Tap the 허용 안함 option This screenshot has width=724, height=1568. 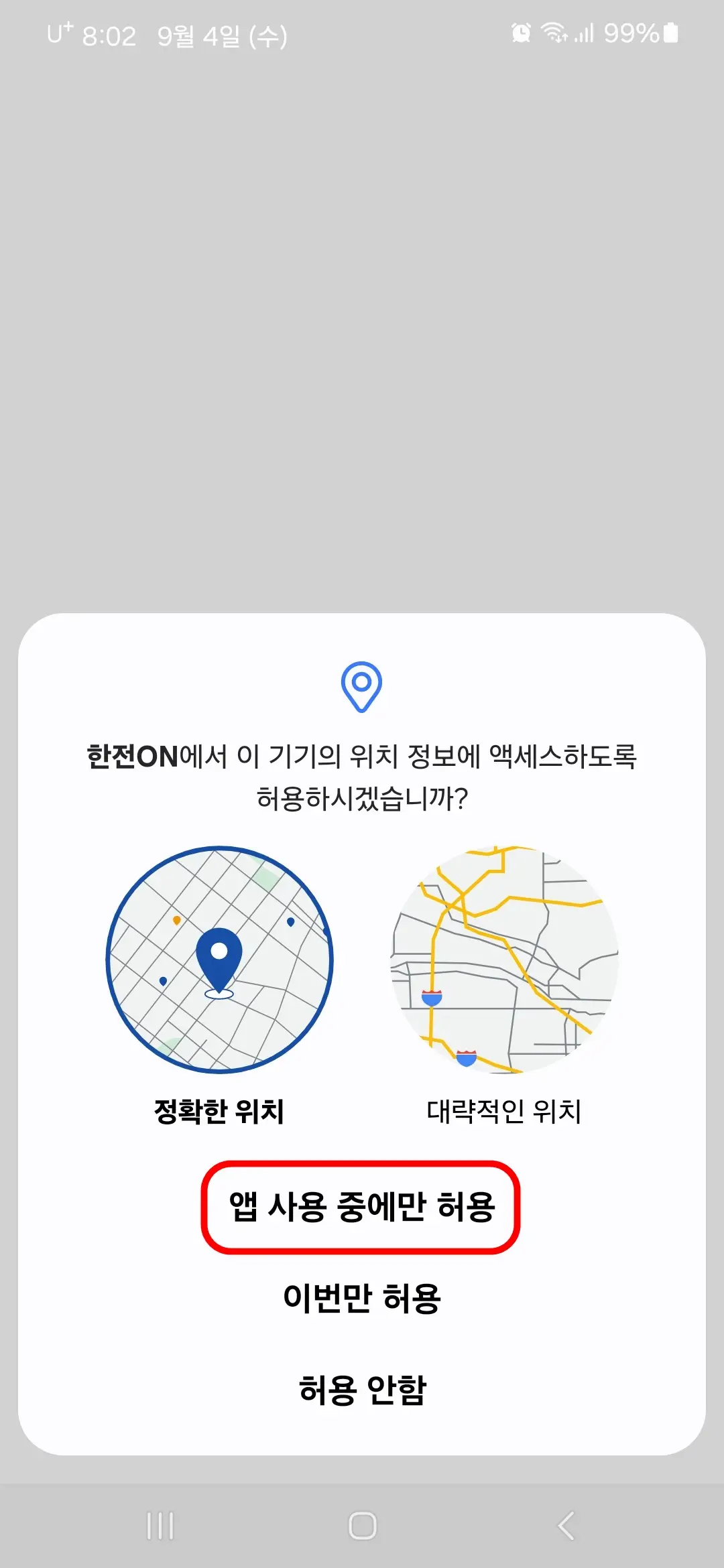pyautogui.click(x=362, y=1388)
